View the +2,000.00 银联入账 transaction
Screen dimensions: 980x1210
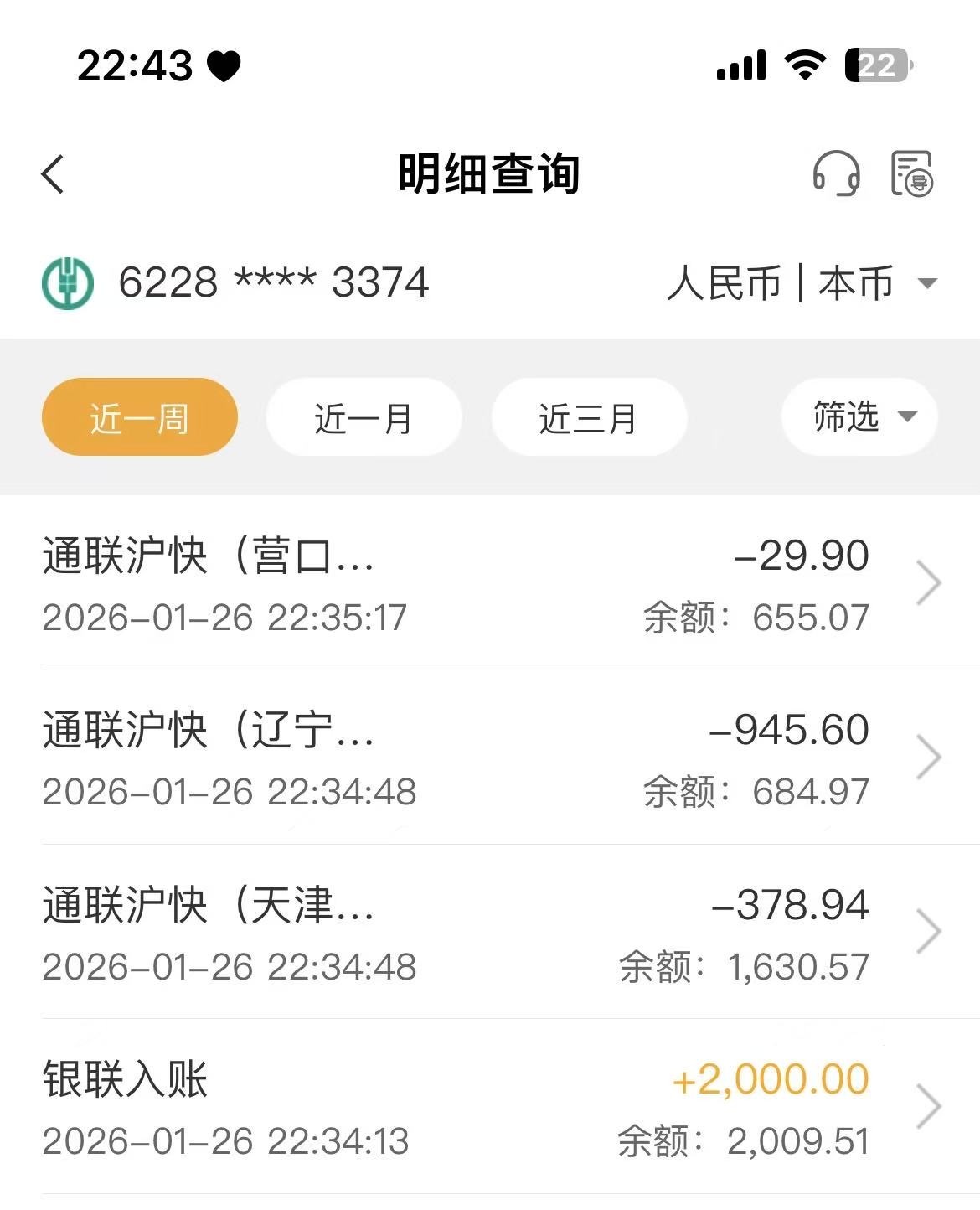click(490, 1107)
